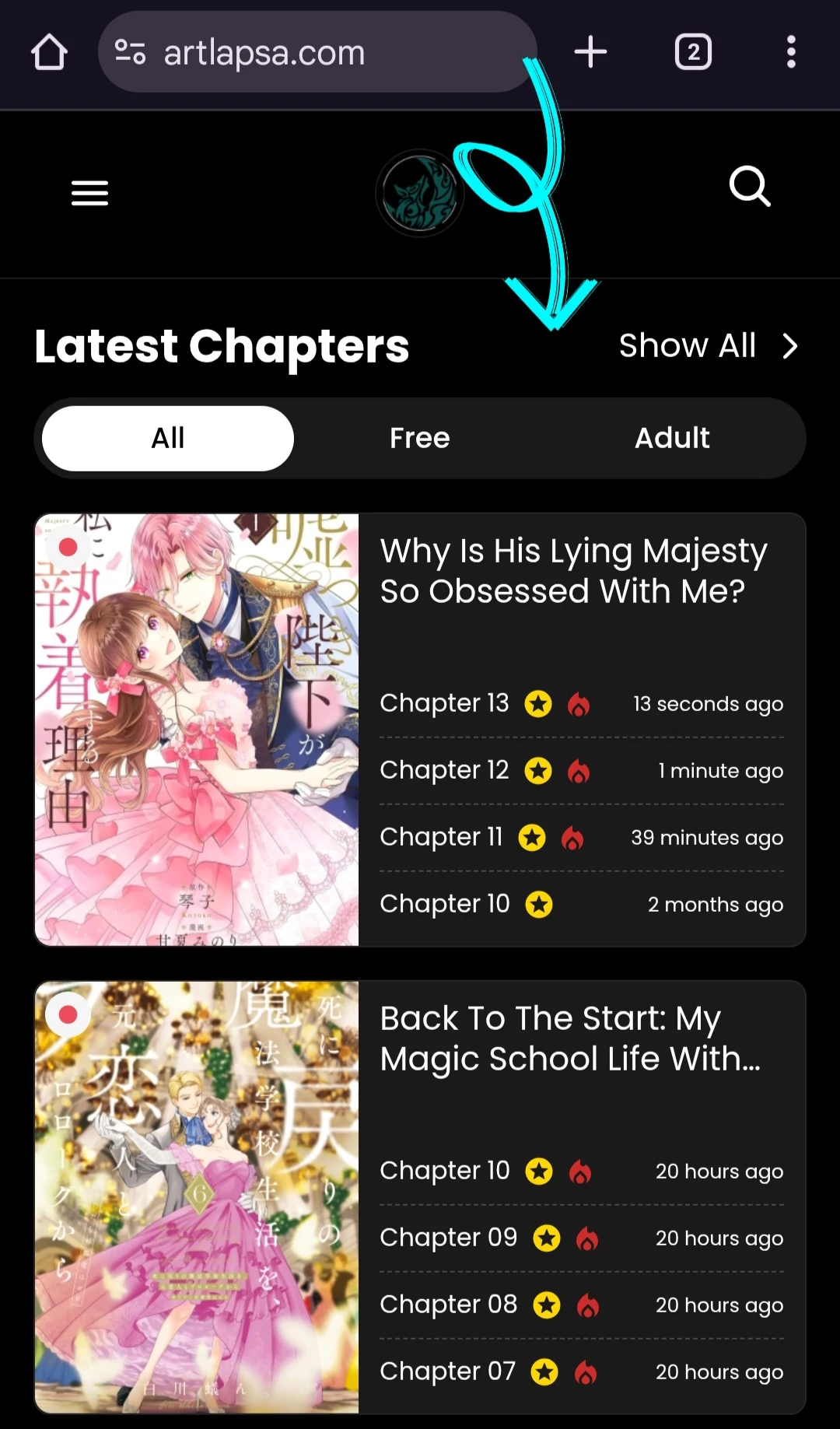
Task: Open Chapter 10 posted 2 months ago
Action: coord(444,904)
